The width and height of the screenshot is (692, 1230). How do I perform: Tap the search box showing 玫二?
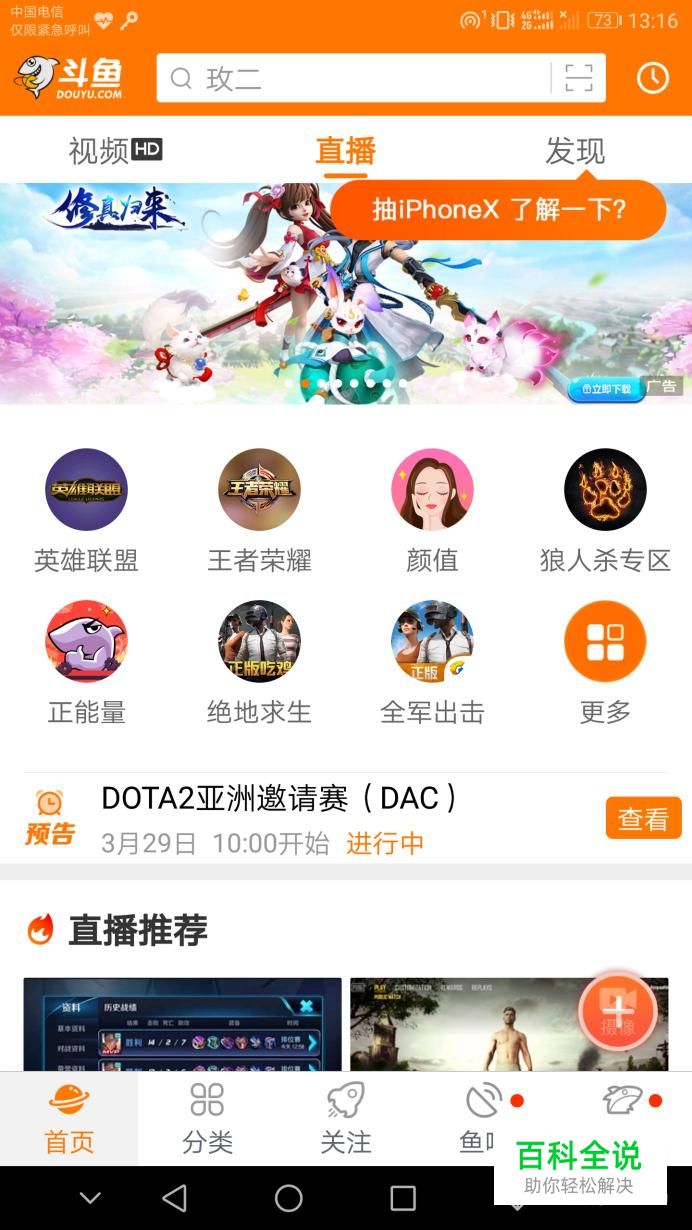[355, 78]
